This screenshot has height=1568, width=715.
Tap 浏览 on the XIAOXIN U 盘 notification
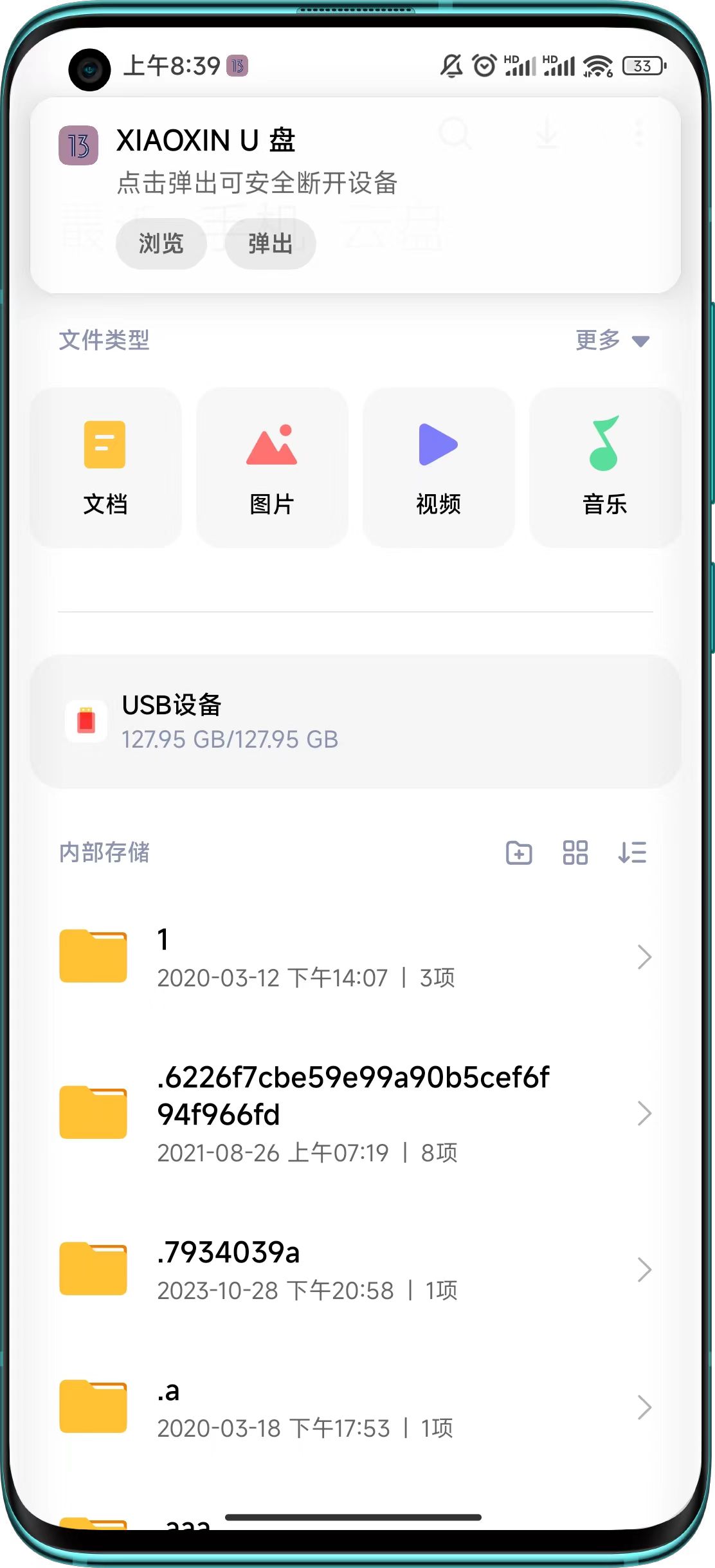pos(161,244)
